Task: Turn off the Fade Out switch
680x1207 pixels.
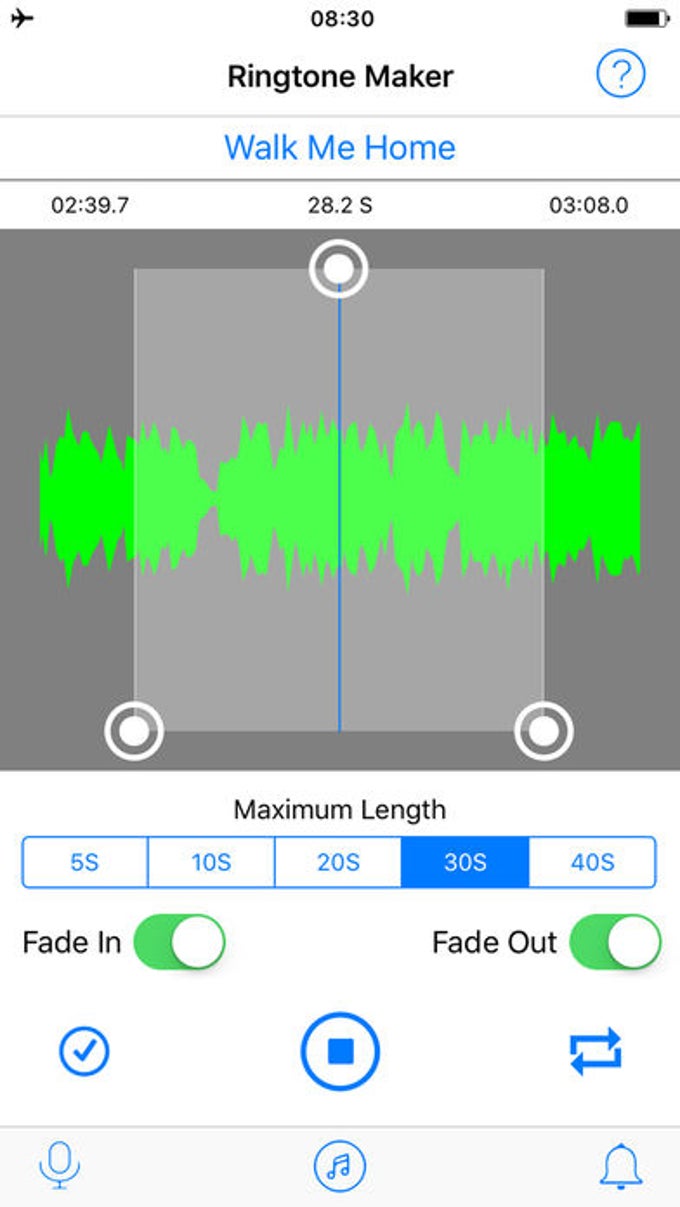Action: [x=615, y=943]
